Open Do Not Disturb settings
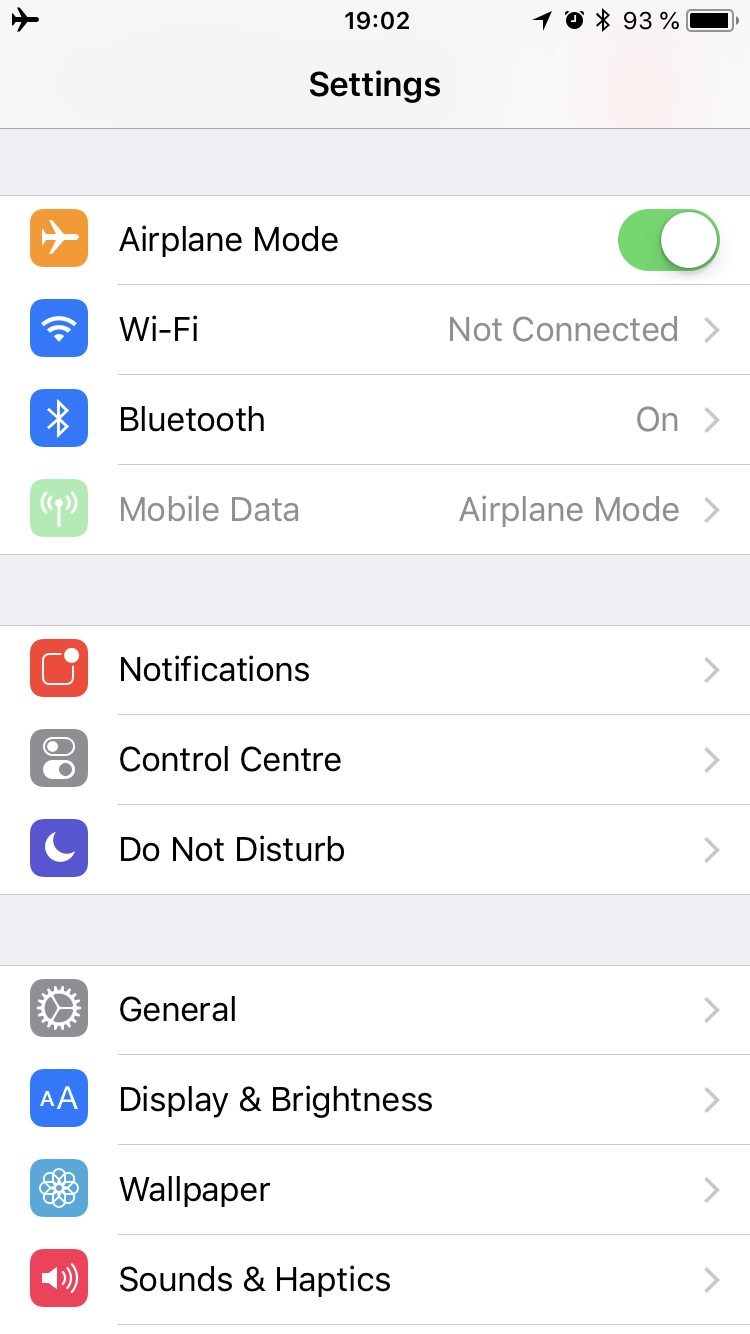The width and height of the screenshot is (750, 1334). pos(375,850)
